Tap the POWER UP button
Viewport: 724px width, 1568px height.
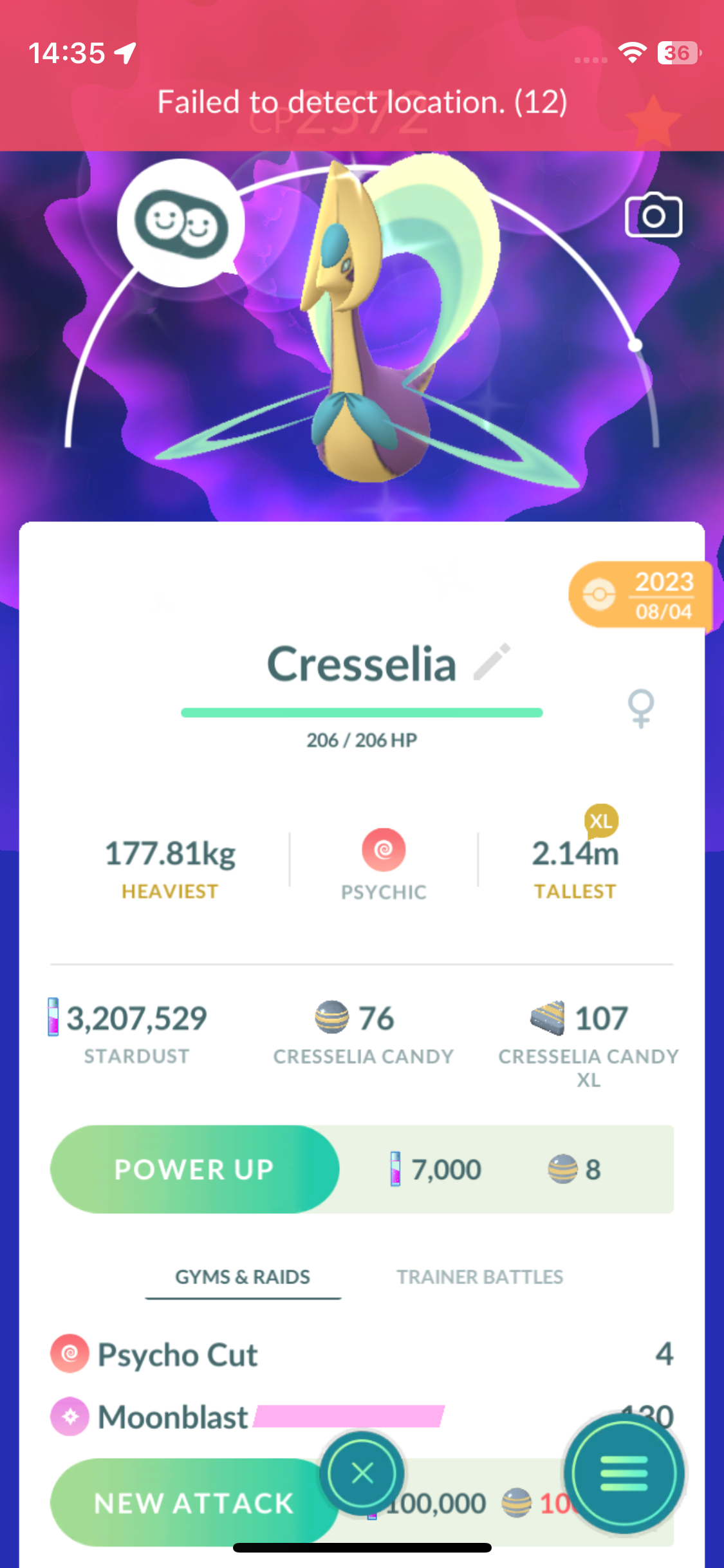[x=194, y=1170]
